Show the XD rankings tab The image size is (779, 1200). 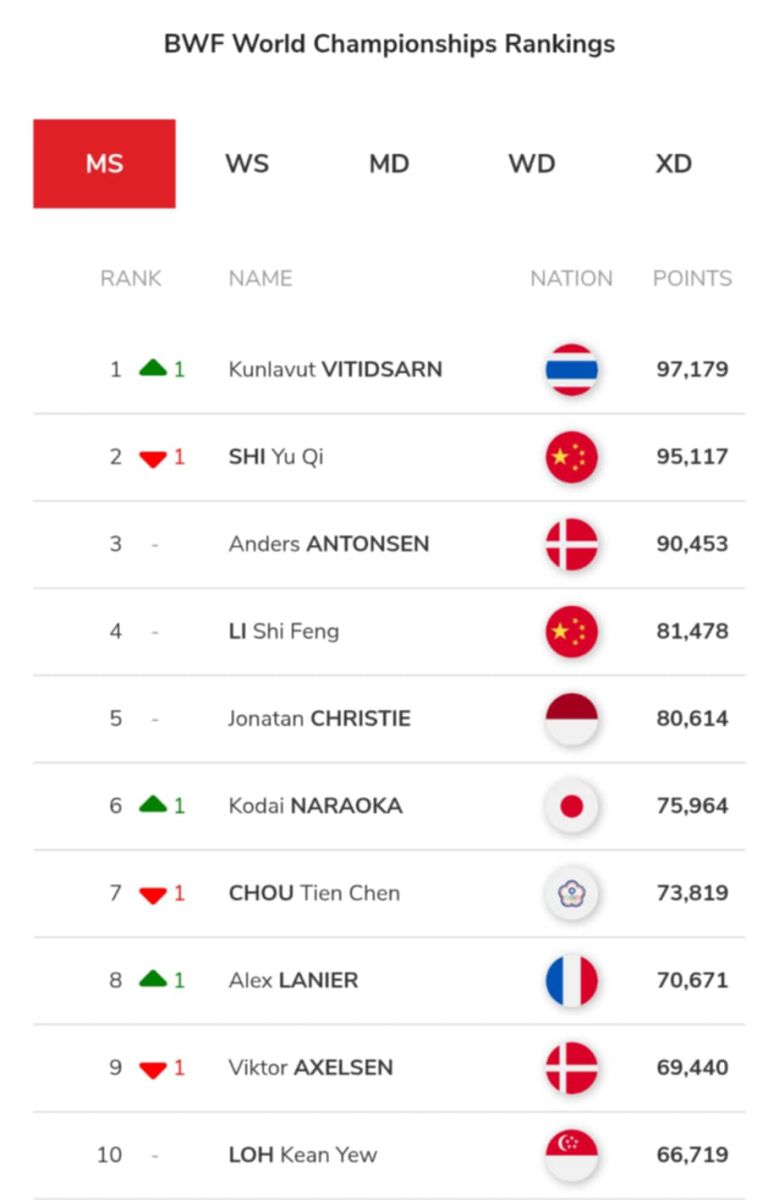coord(673,164)
